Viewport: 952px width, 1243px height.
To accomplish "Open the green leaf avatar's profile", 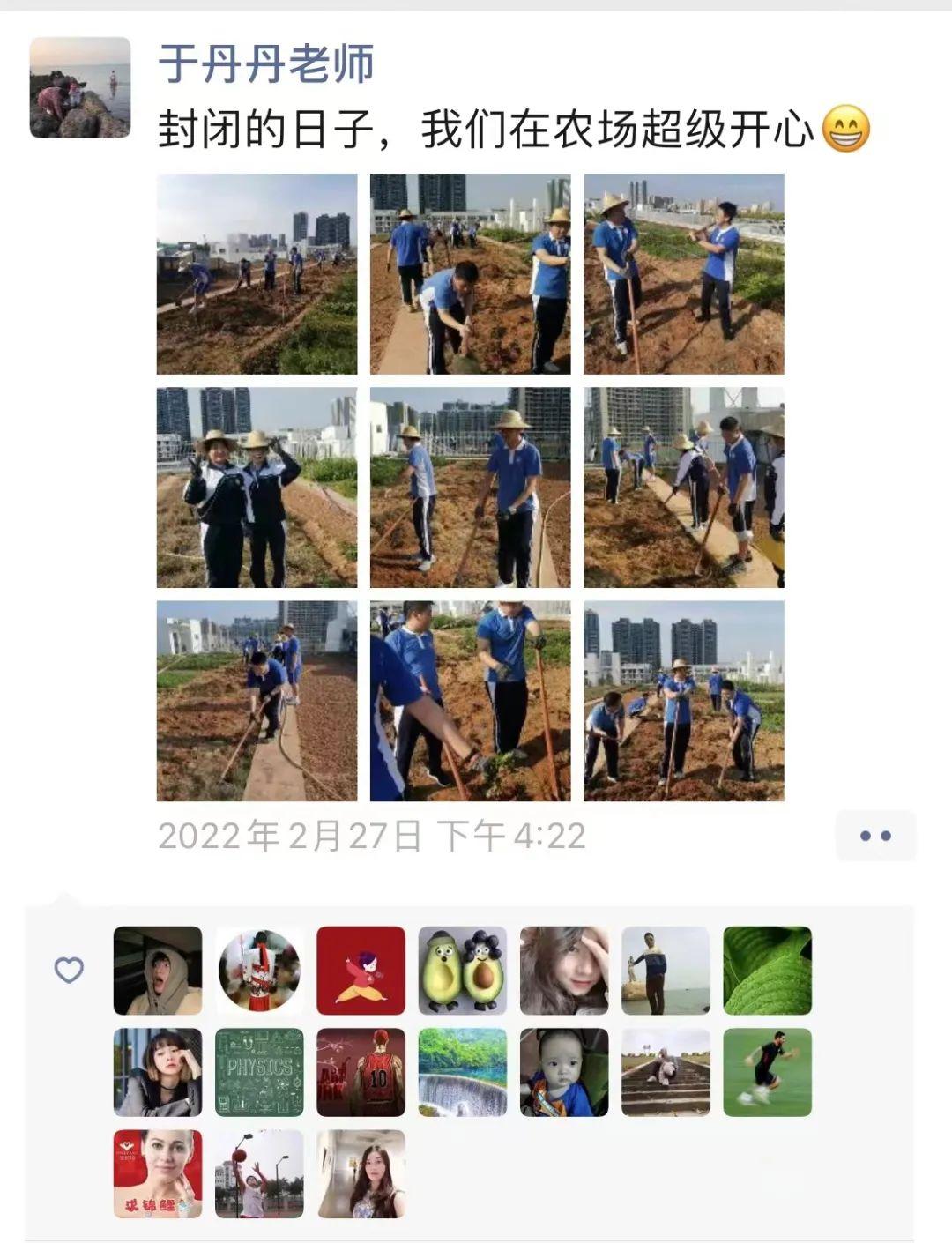I will (767, 971).
